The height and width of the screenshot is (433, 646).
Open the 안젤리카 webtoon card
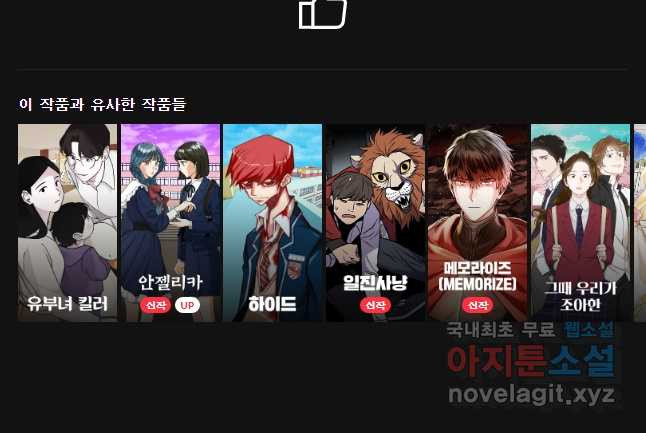(170, 222)
